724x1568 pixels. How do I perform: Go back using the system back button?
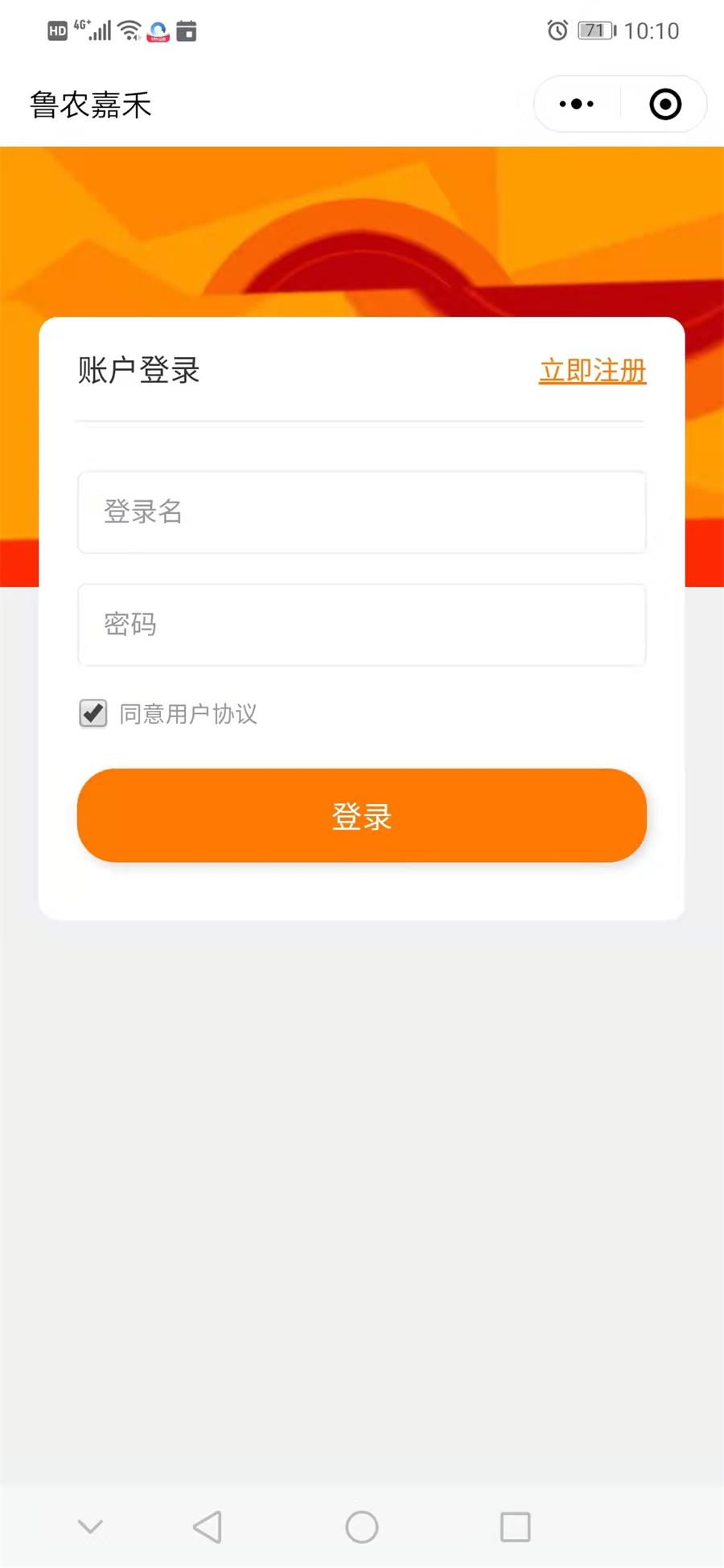click(x=208, y=1526)
